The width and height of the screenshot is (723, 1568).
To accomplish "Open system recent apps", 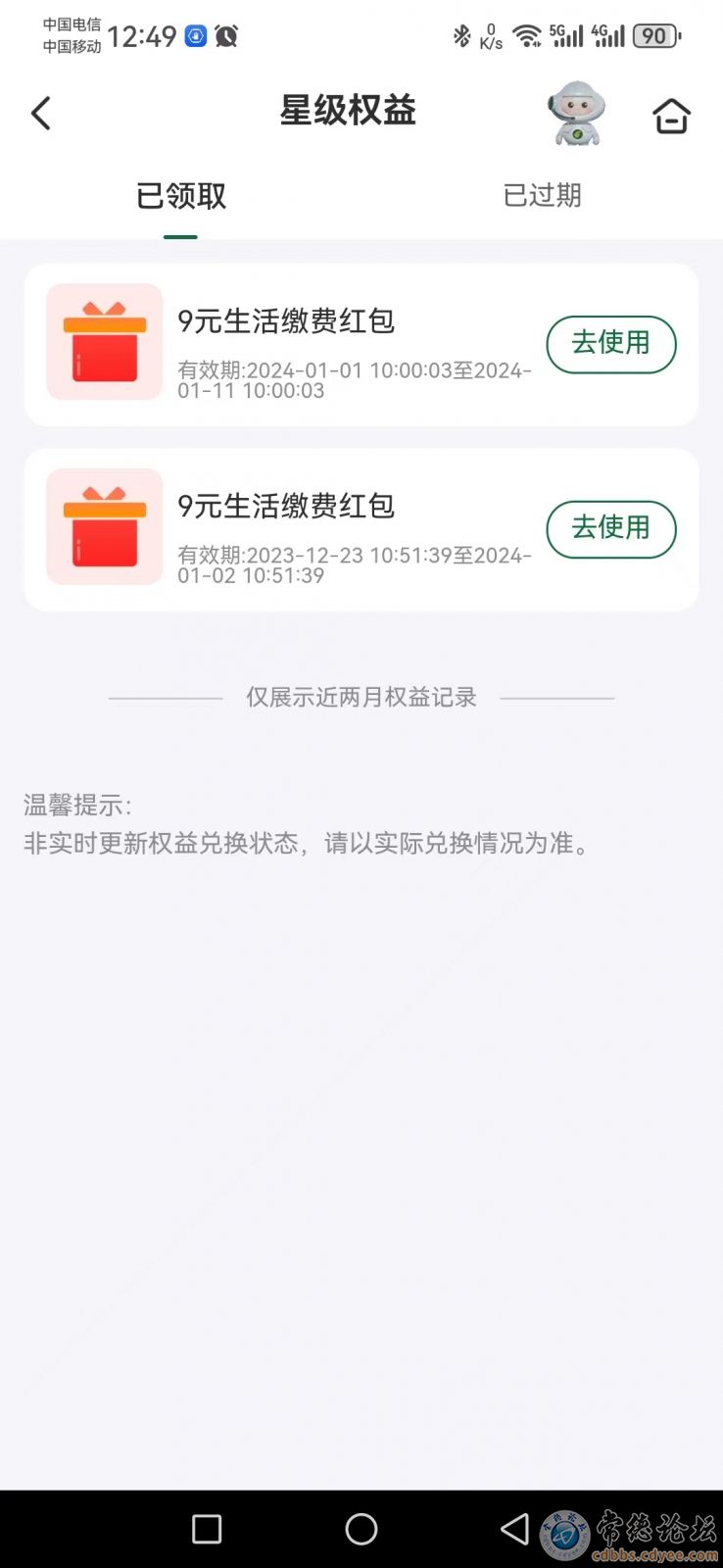I will click(207, 1529).
